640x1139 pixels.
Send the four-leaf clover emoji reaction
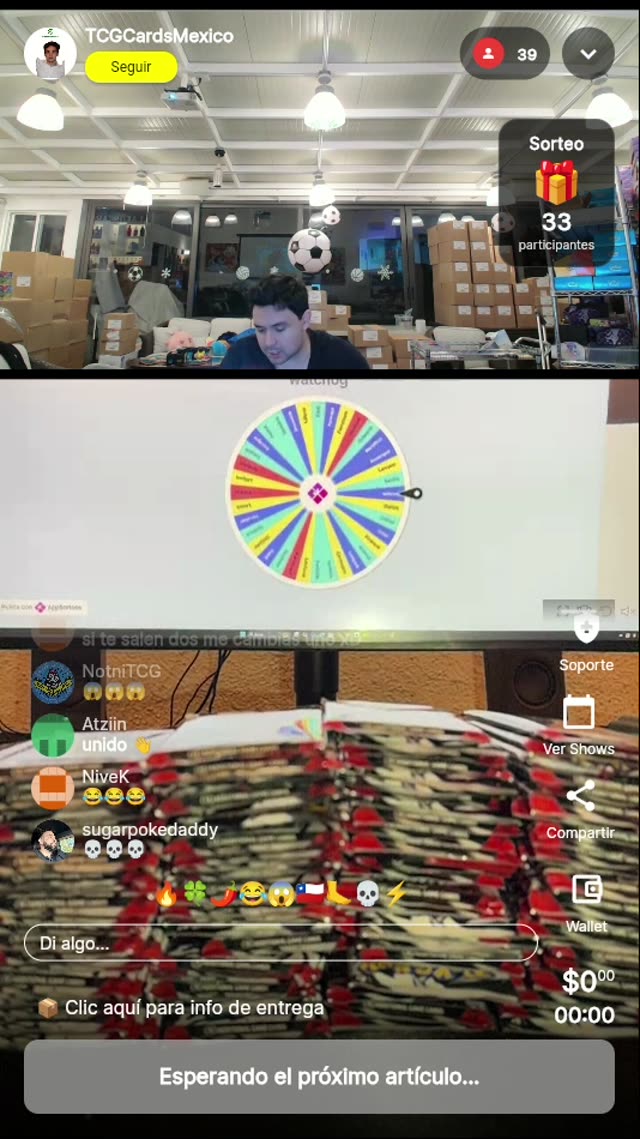pos(195,894)
